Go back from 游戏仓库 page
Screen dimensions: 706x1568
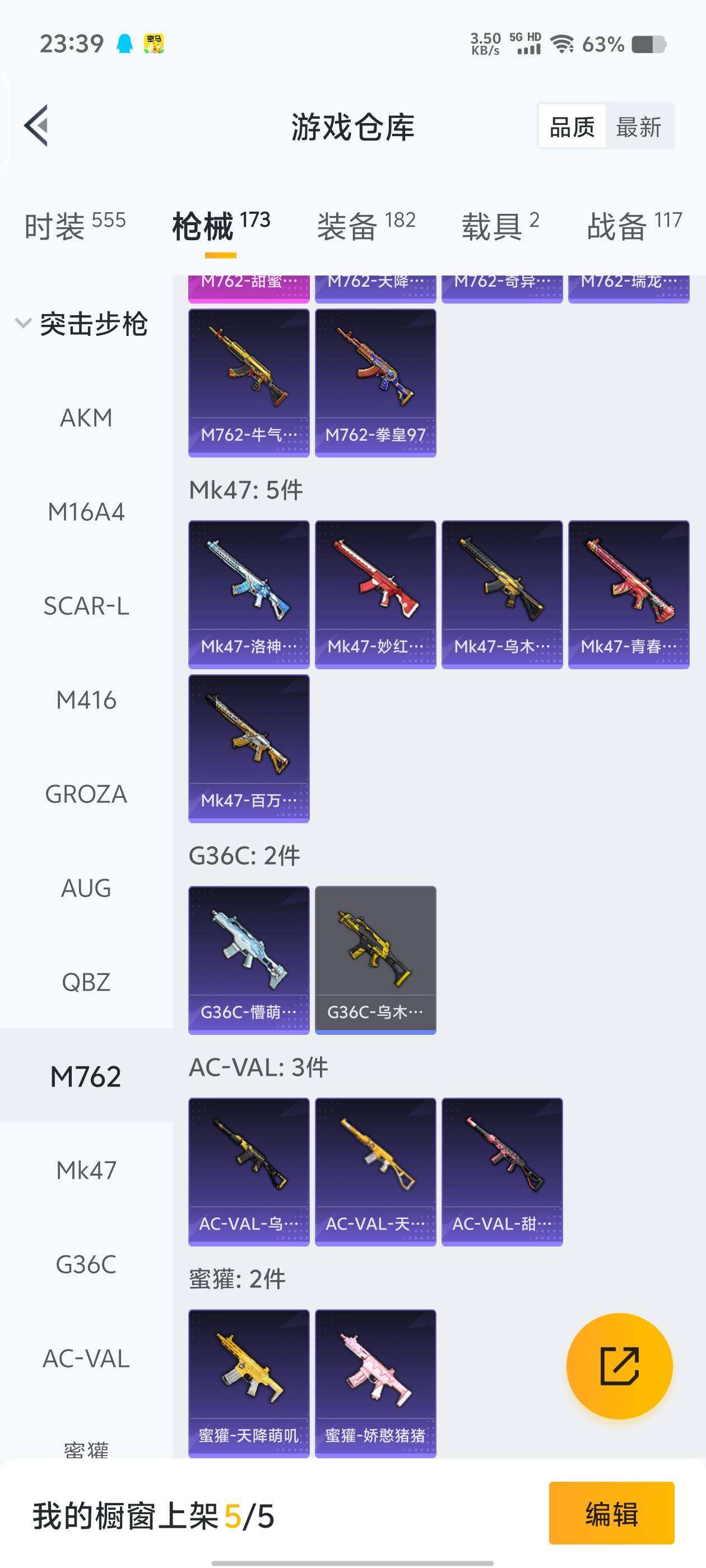[x=36, y=126]
